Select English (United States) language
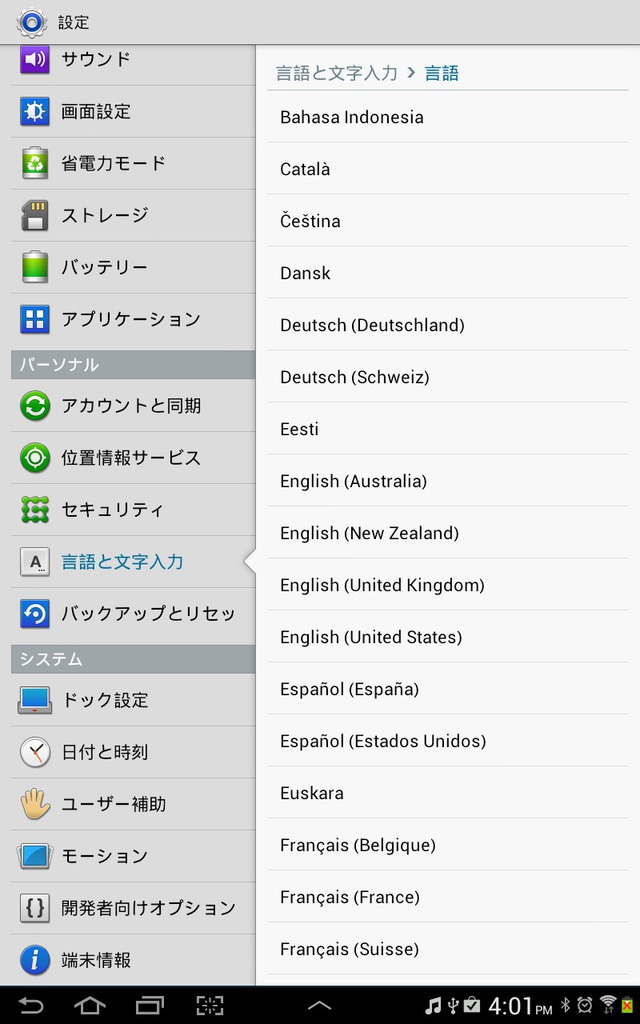The height and width of the screenshot is (1024, 640). (x=447, y=637)
